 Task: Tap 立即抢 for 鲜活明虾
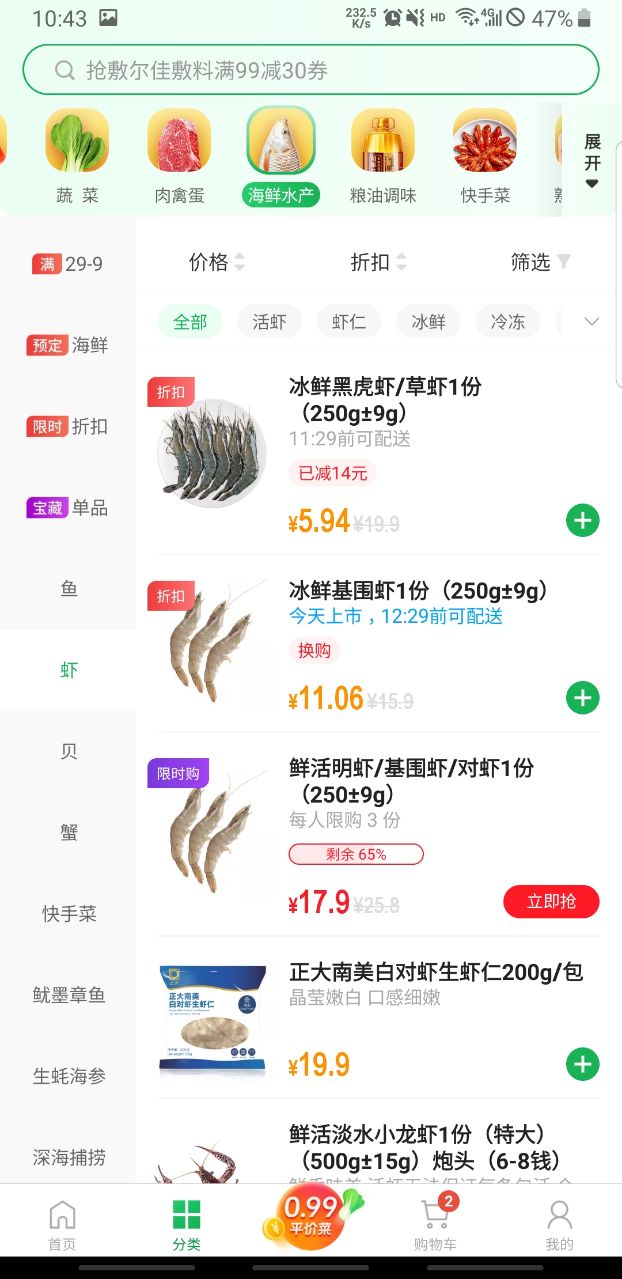pyautogui.click(x=551, y=901)
